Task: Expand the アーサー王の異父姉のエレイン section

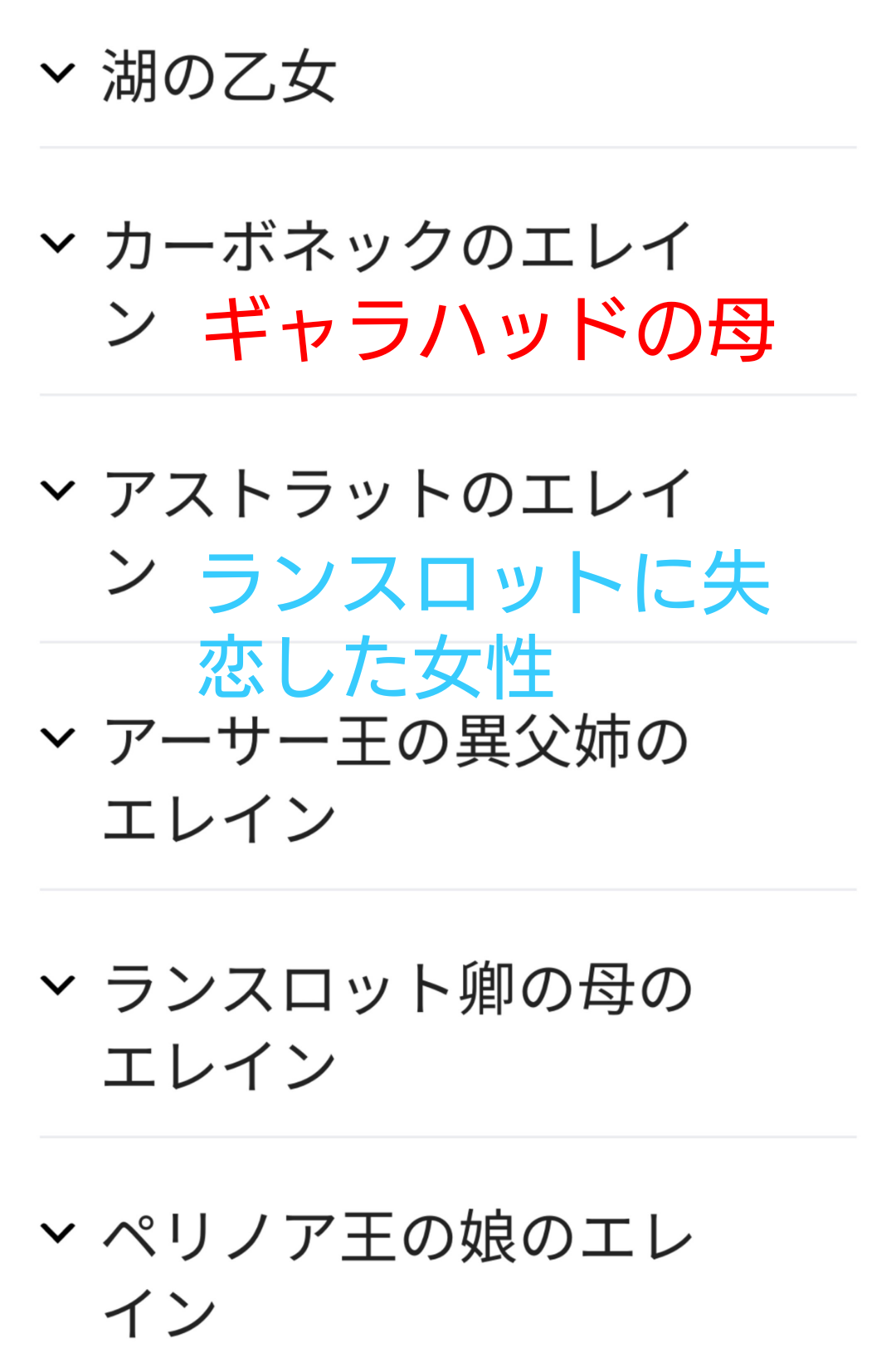Action: (x=58, y=737)
